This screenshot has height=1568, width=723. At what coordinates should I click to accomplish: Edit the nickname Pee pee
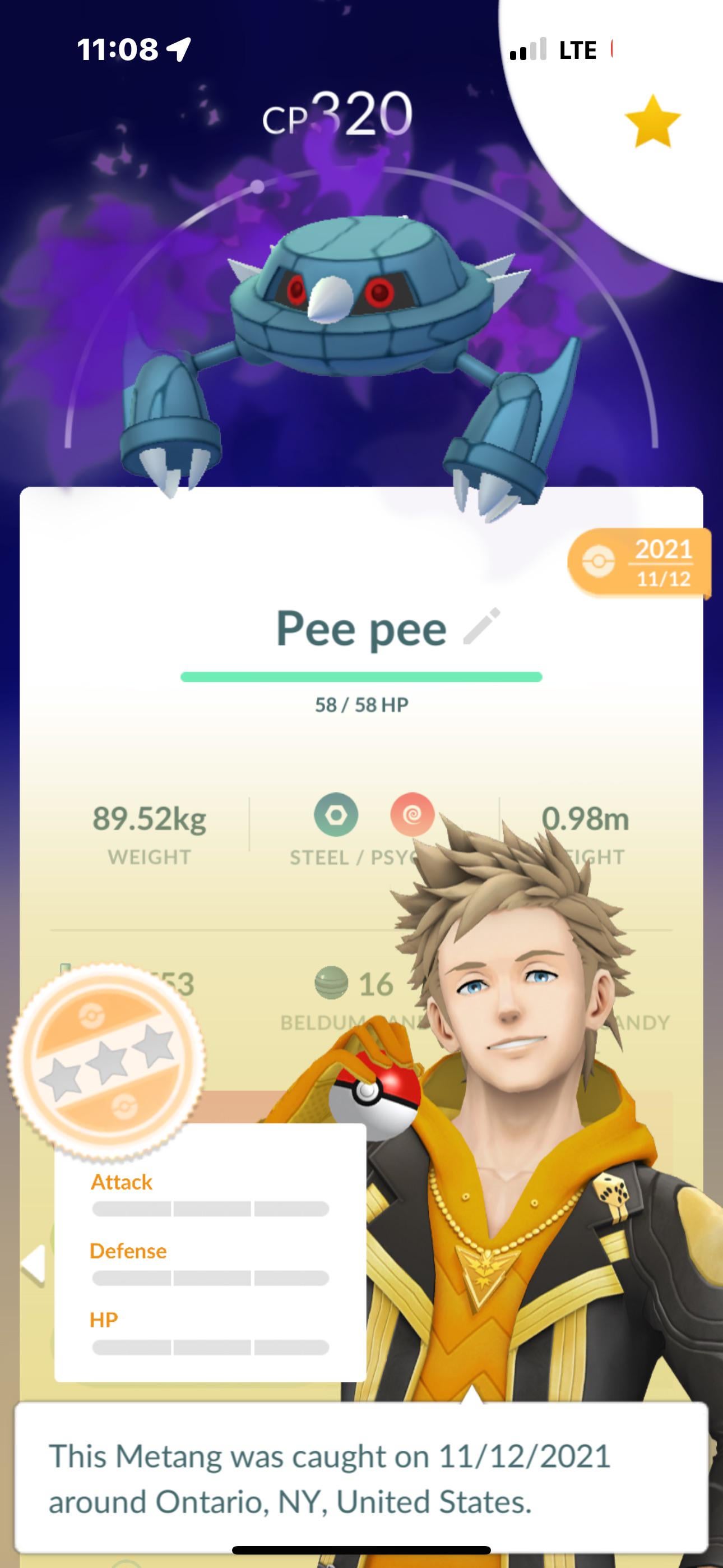[481, 626]
